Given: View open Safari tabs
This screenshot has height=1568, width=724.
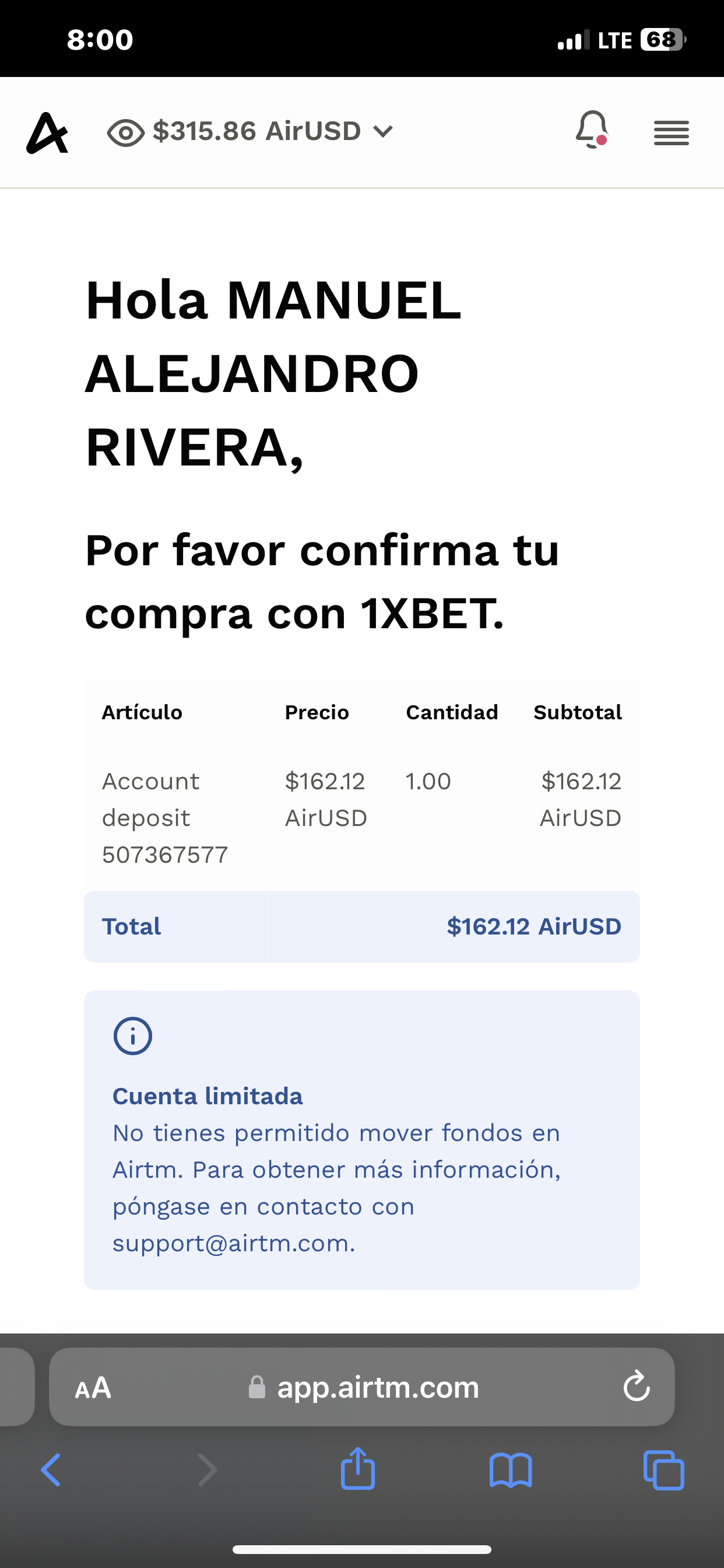Looking at the screenshot, I should (x=664, y=1470).
